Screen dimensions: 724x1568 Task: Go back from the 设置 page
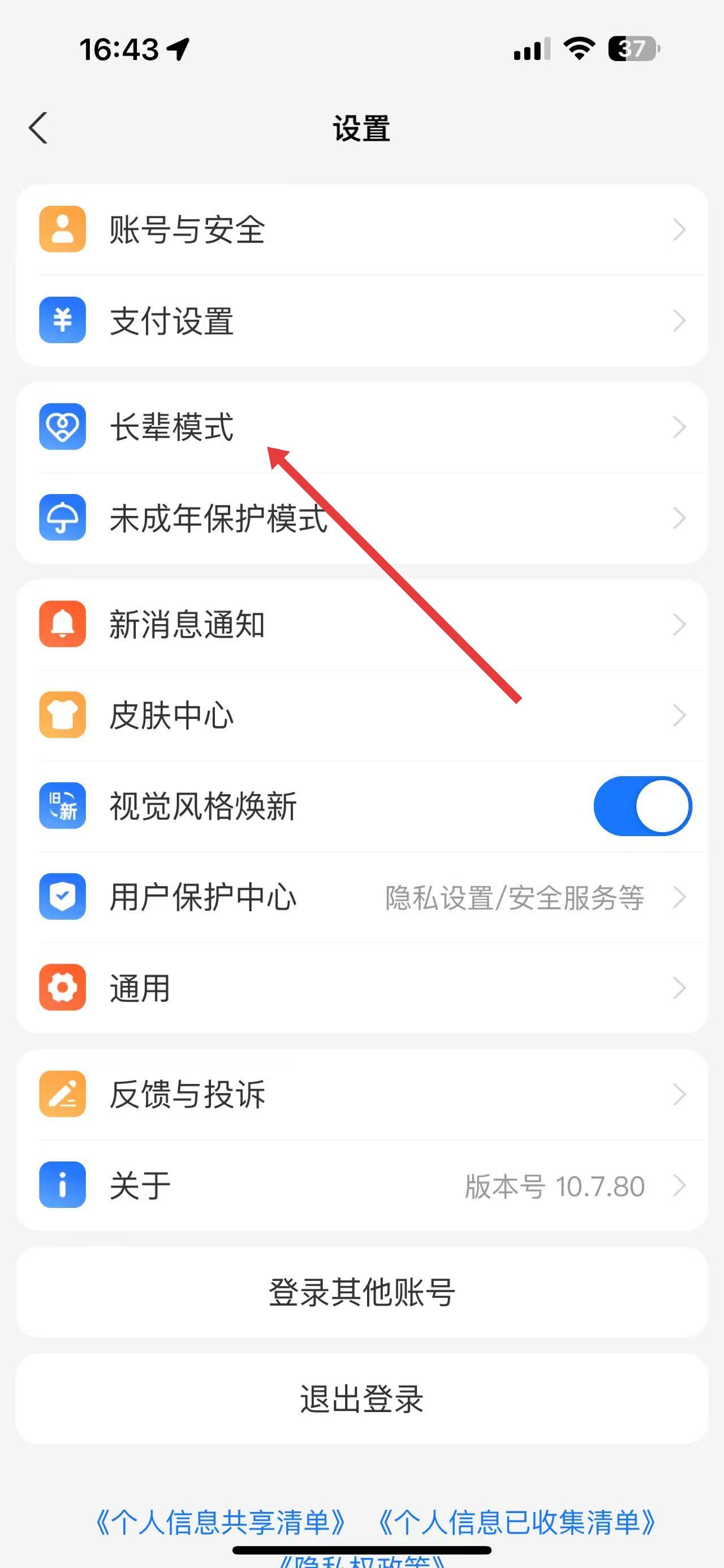[38, 128]
